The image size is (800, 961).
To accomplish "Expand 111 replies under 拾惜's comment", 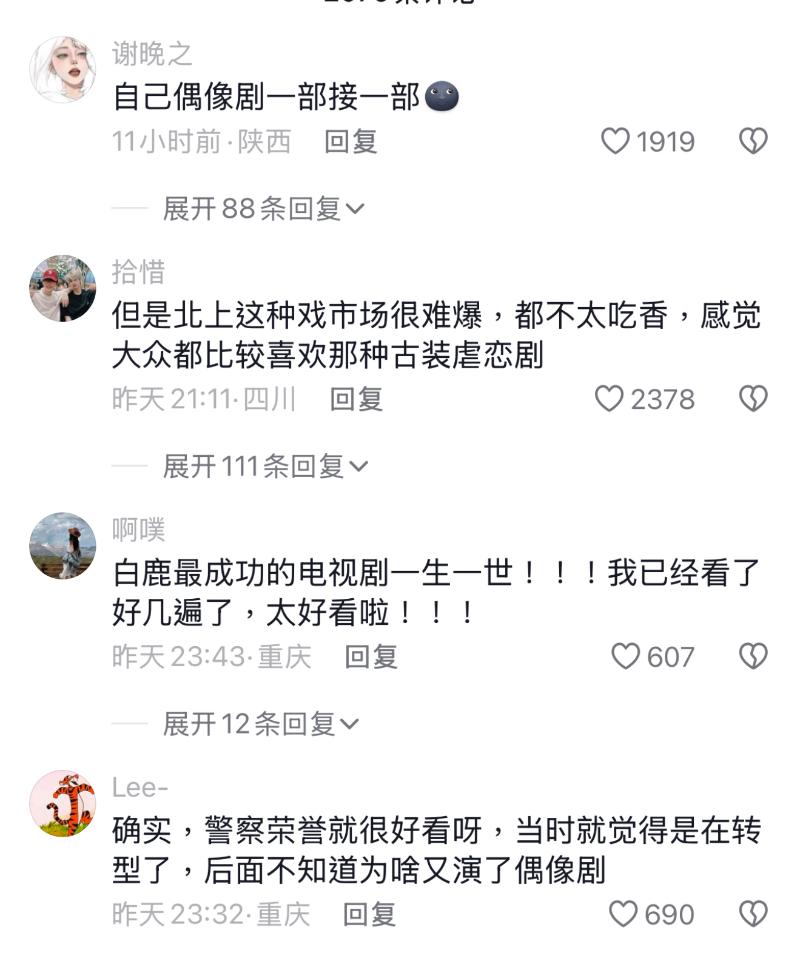I will pyautogui.click(x=265, y=466).
